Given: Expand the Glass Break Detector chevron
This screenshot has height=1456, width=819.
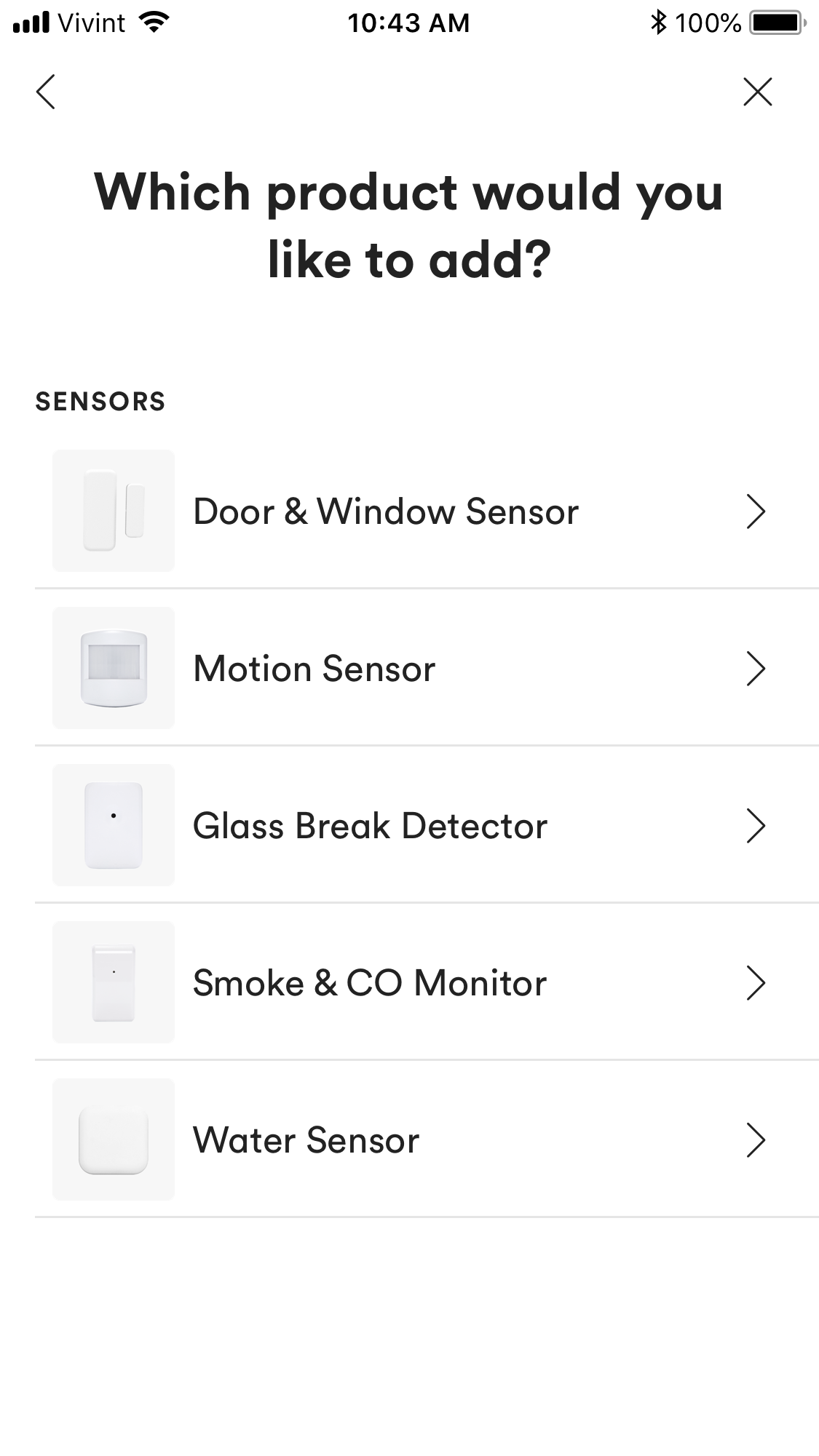Looking at the screenshot, I should (x=758, y=825).
